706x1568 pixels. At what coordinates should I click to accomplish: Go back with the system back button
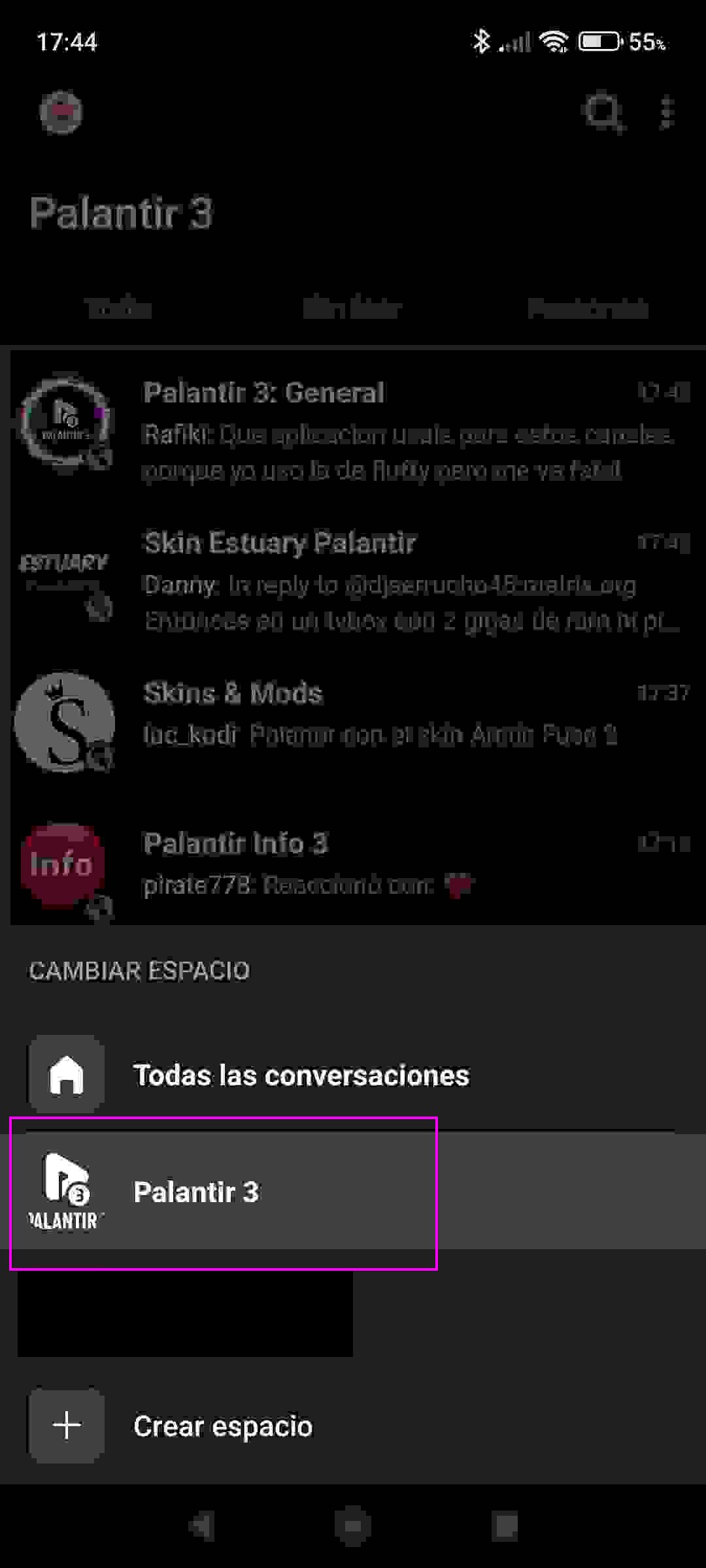201,1527
